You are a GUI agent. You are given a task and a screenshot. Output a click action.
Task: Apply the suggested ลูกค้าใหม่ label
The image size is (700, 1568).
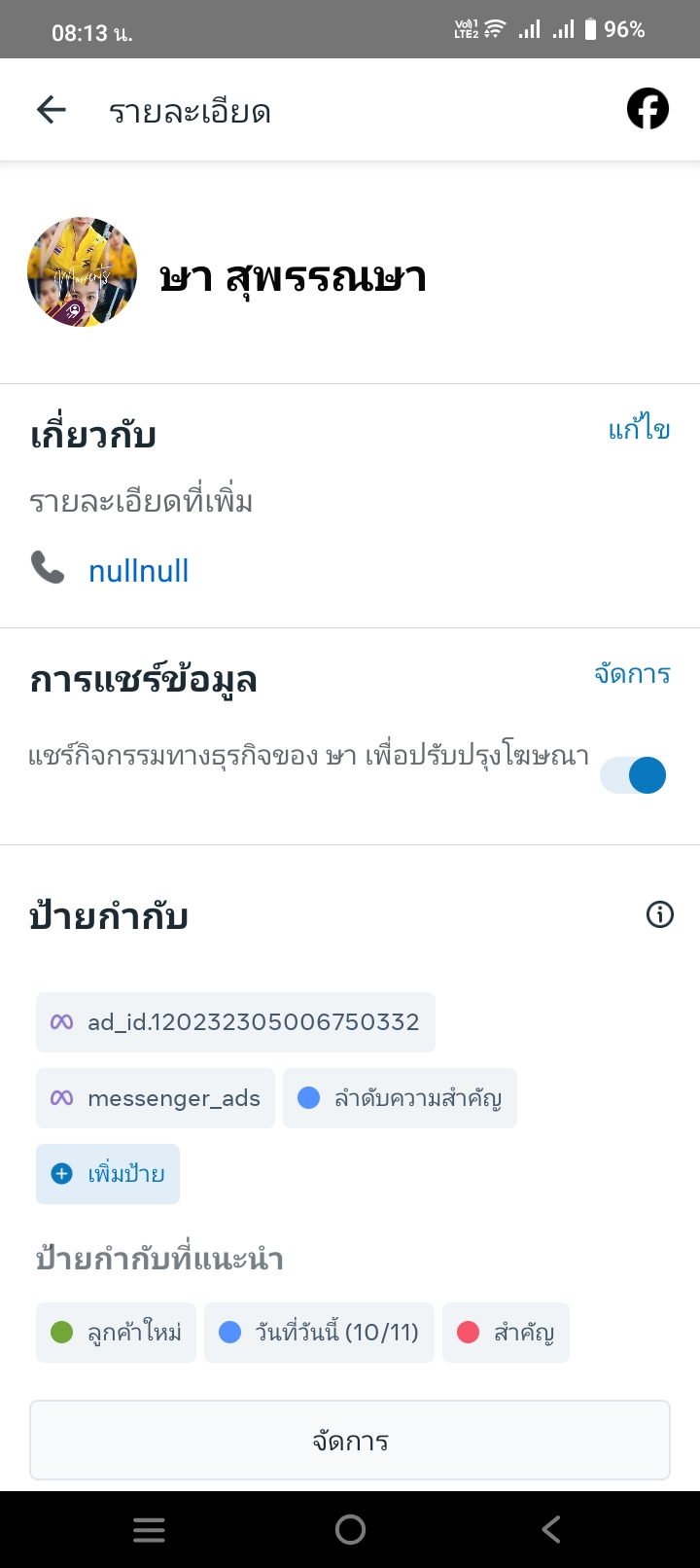tap(116, 1333)
